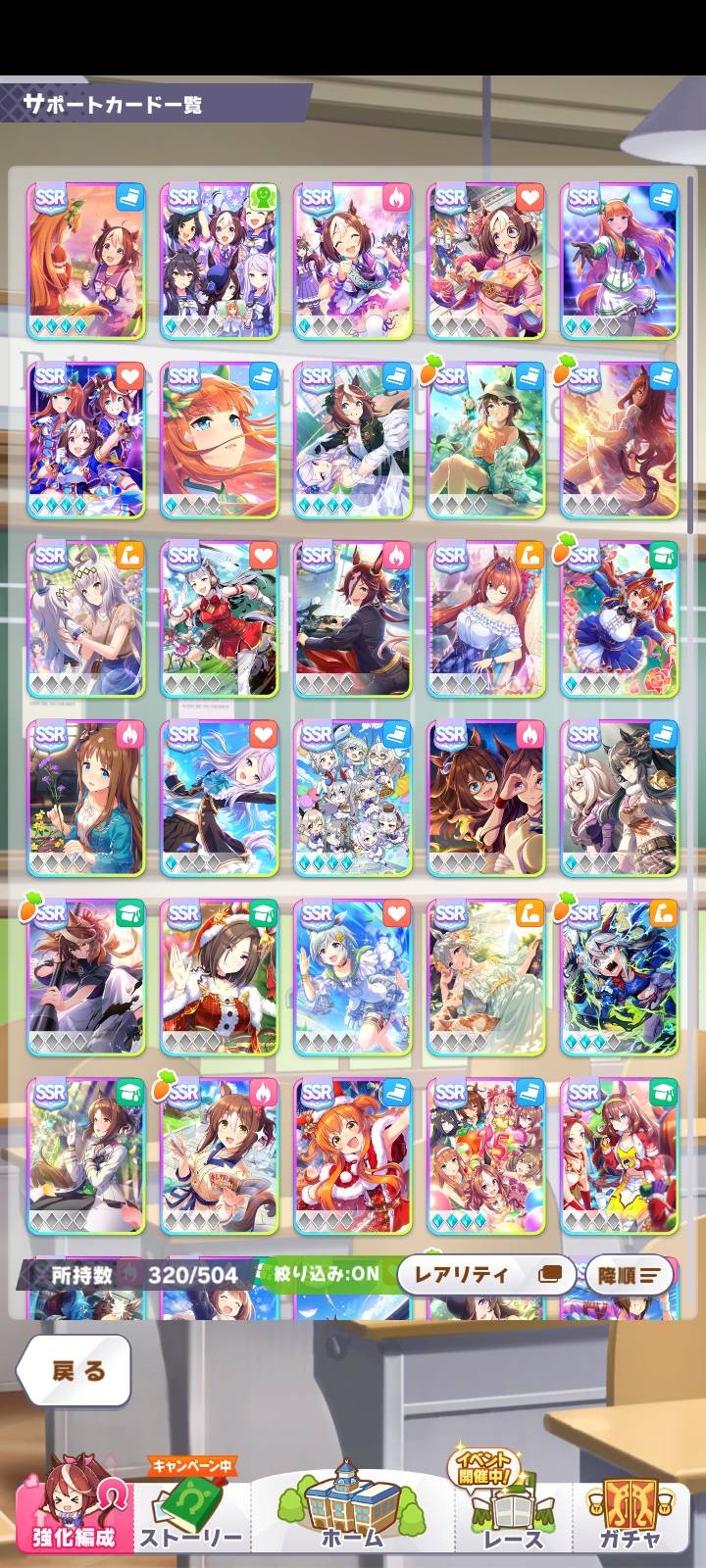This screenshot has height=1568, width=706.
Task: Switch to the 強化編成 tab
Action: (x=72, y=1516)
